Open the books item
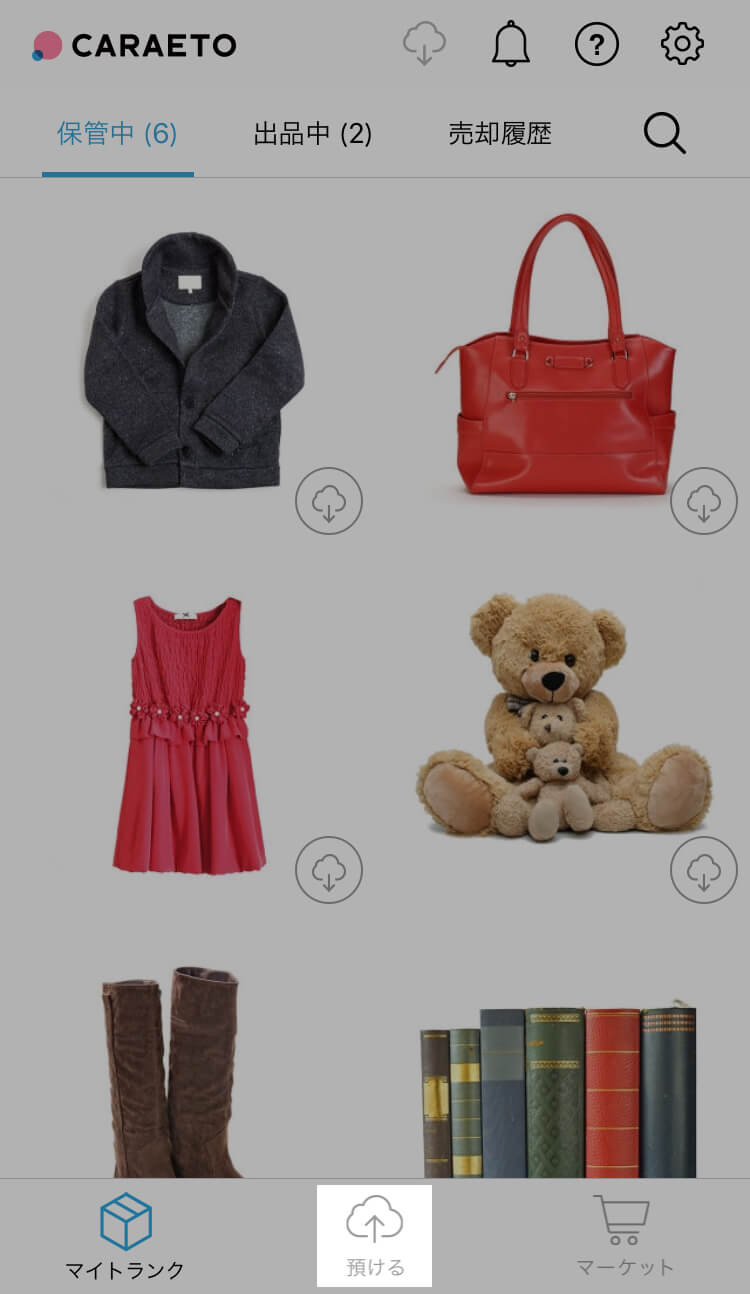The width and height of the screenshot is (750, 1294). [558, 1090]
